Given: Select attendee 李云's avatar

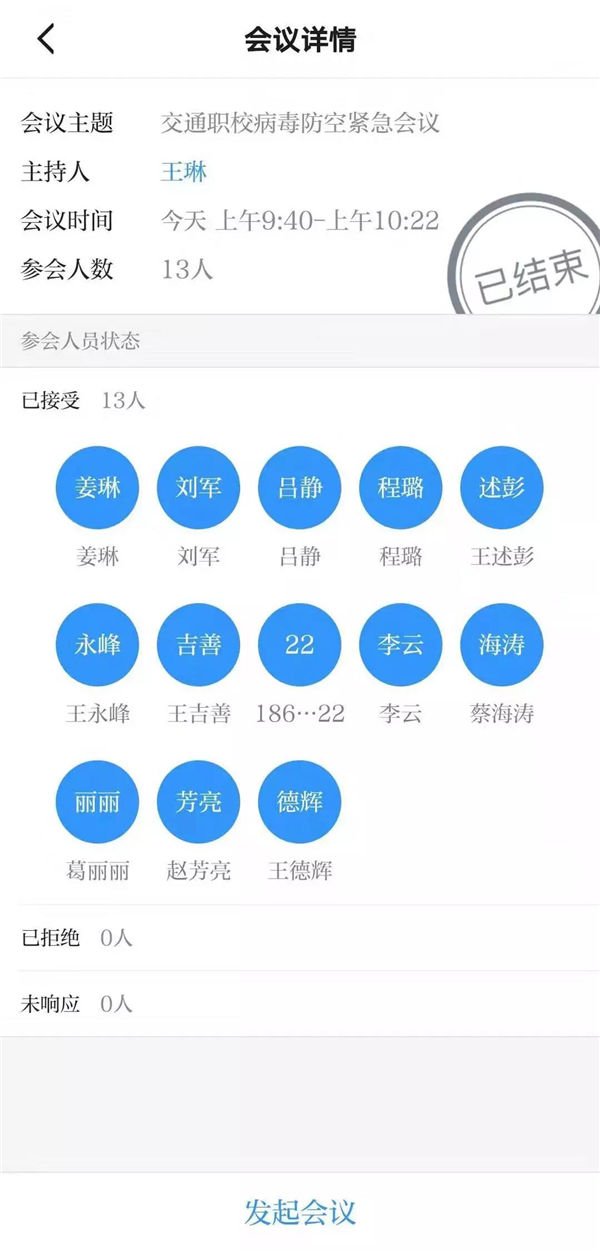Looking at the screenshot, I should point(401,644).
